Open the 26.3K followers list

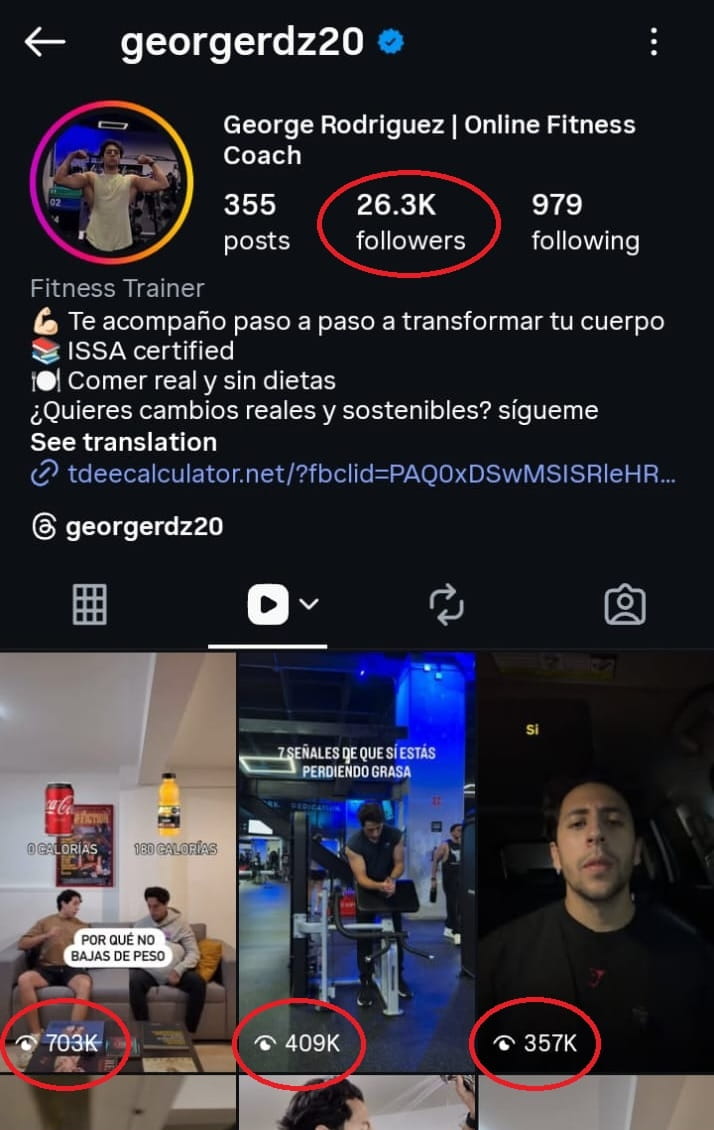tap(410, 222)
